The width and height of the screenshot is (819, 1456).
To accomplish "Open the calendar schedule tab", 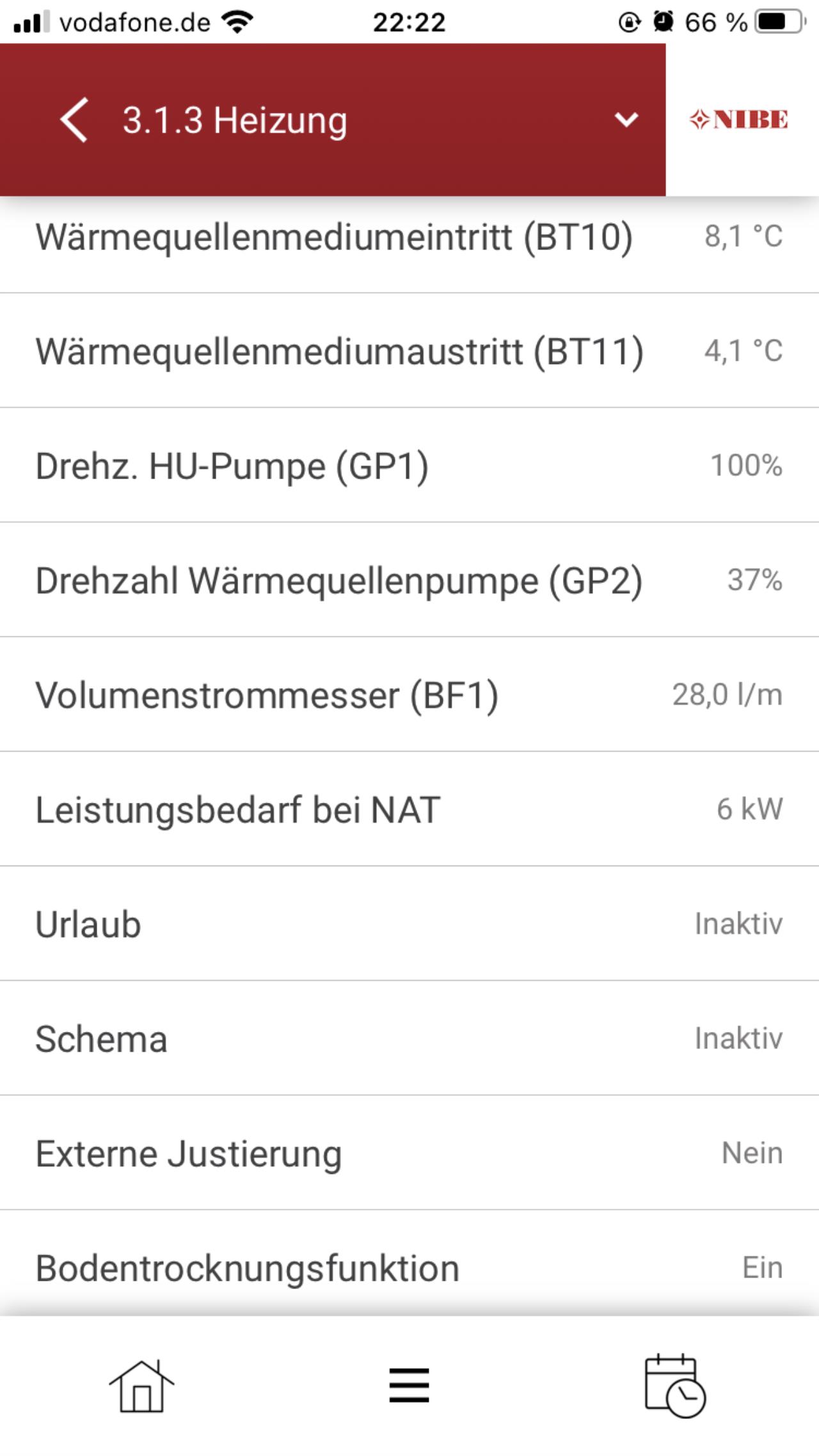I will tap(675, 1386).
